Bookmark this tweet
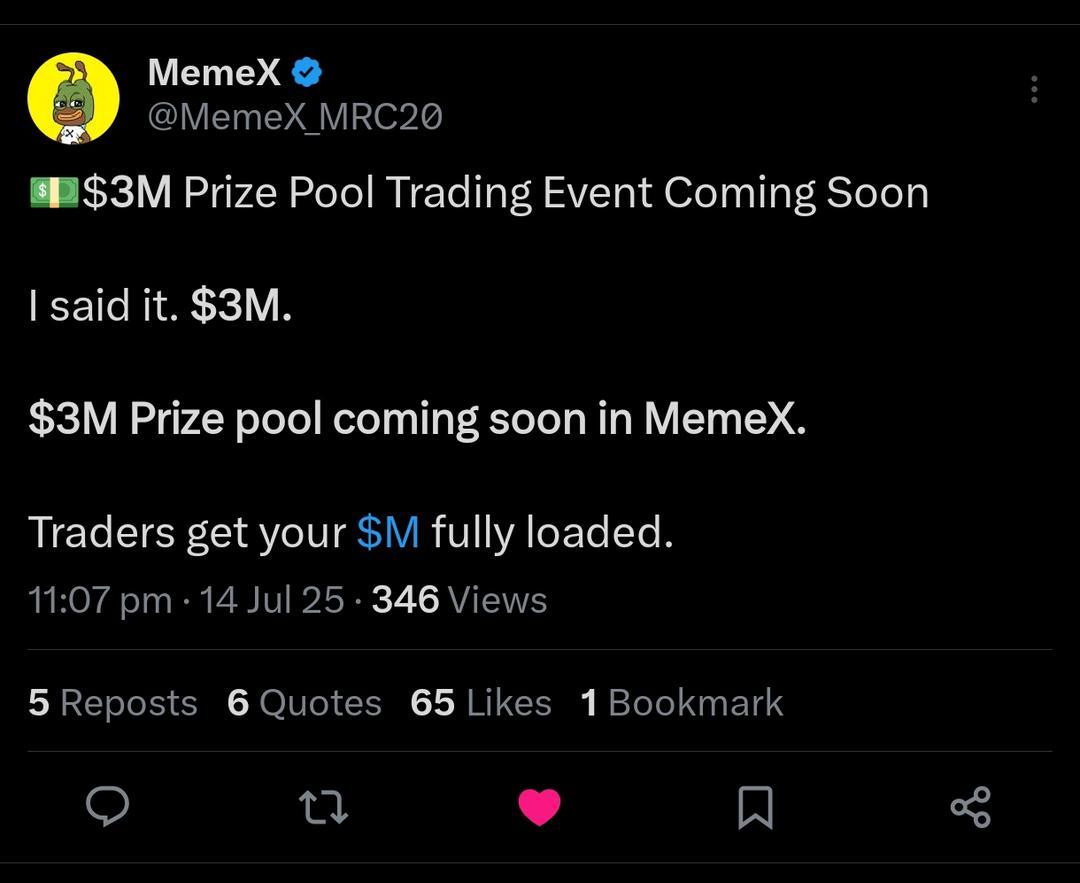The width and height of the screenshot is (1080, 883). [755, 807]
